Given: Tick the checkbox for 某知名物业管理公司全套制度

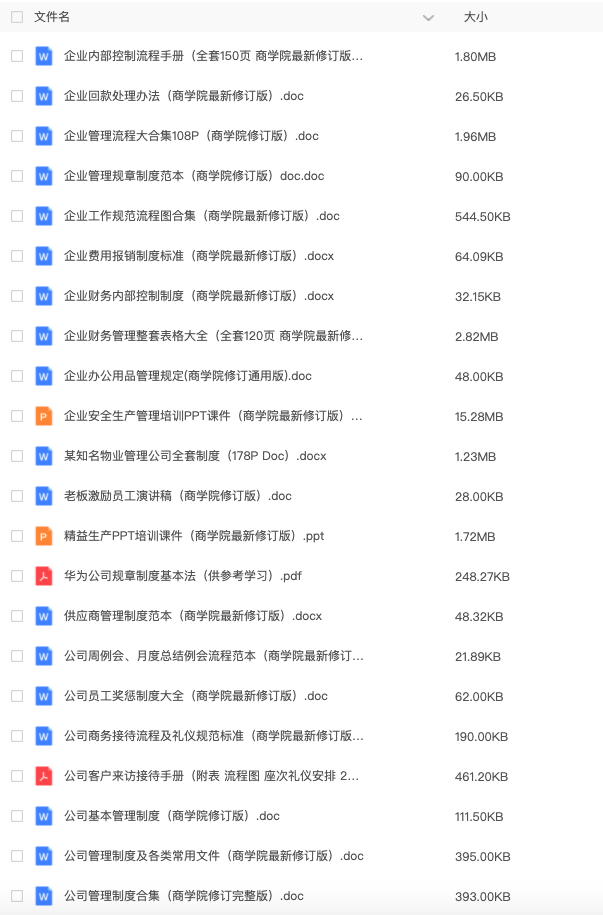Looking at the screenshot, I should (x=17, y=456).
